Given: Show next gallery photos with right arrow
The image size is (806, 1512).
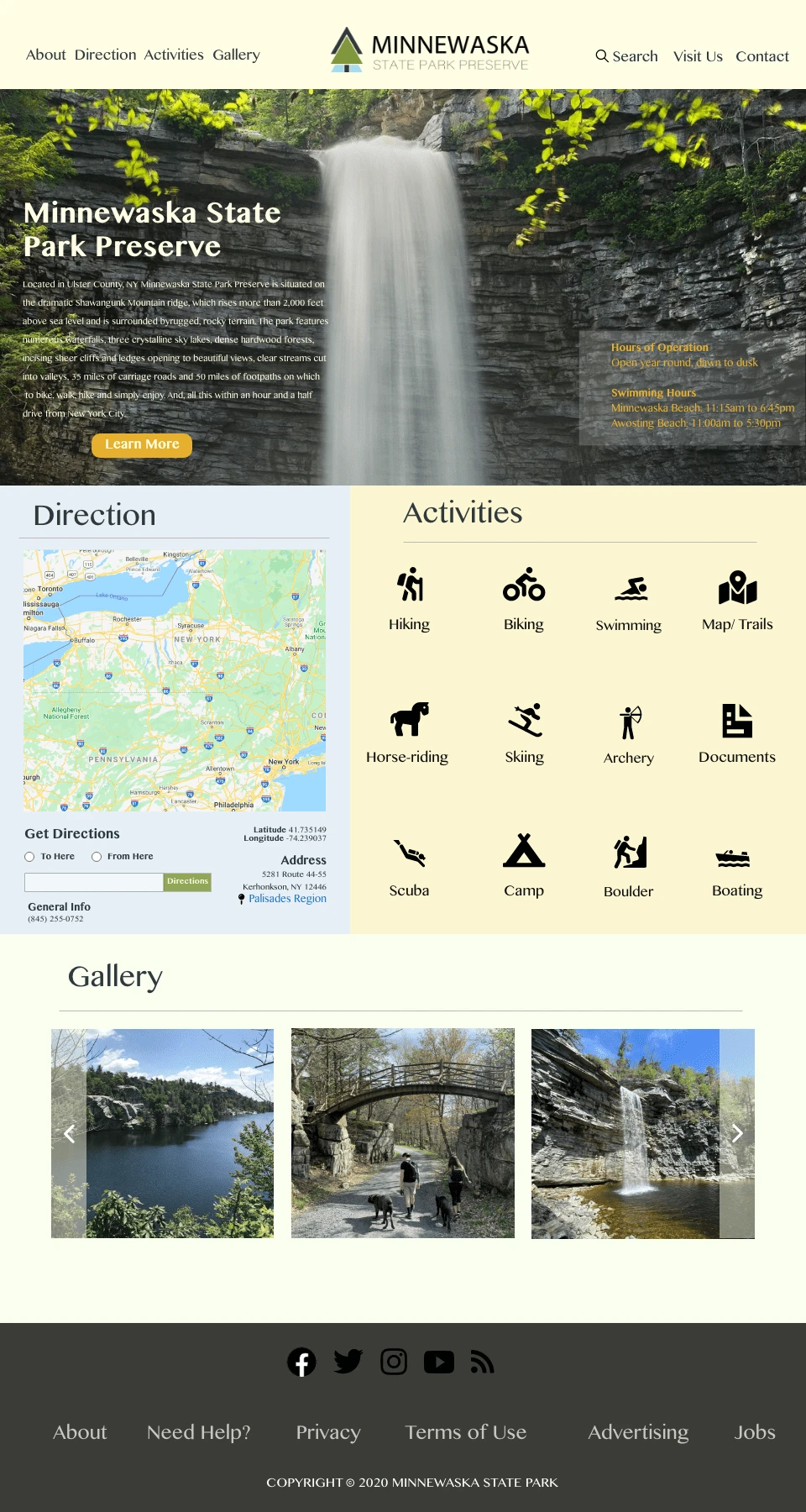Looking at the screenshot, I should click(x=737, y=1133).
